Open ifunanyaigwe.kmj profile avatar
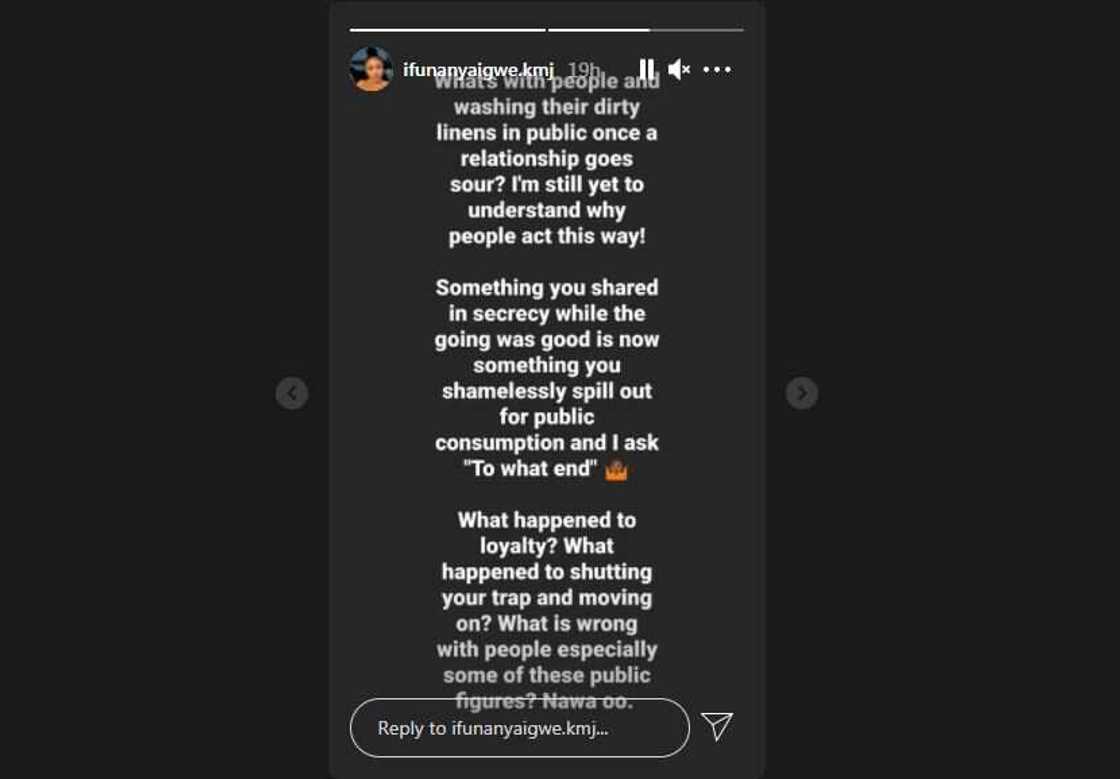The height and width of the screenshot is (779, 1120). [371, 69]
